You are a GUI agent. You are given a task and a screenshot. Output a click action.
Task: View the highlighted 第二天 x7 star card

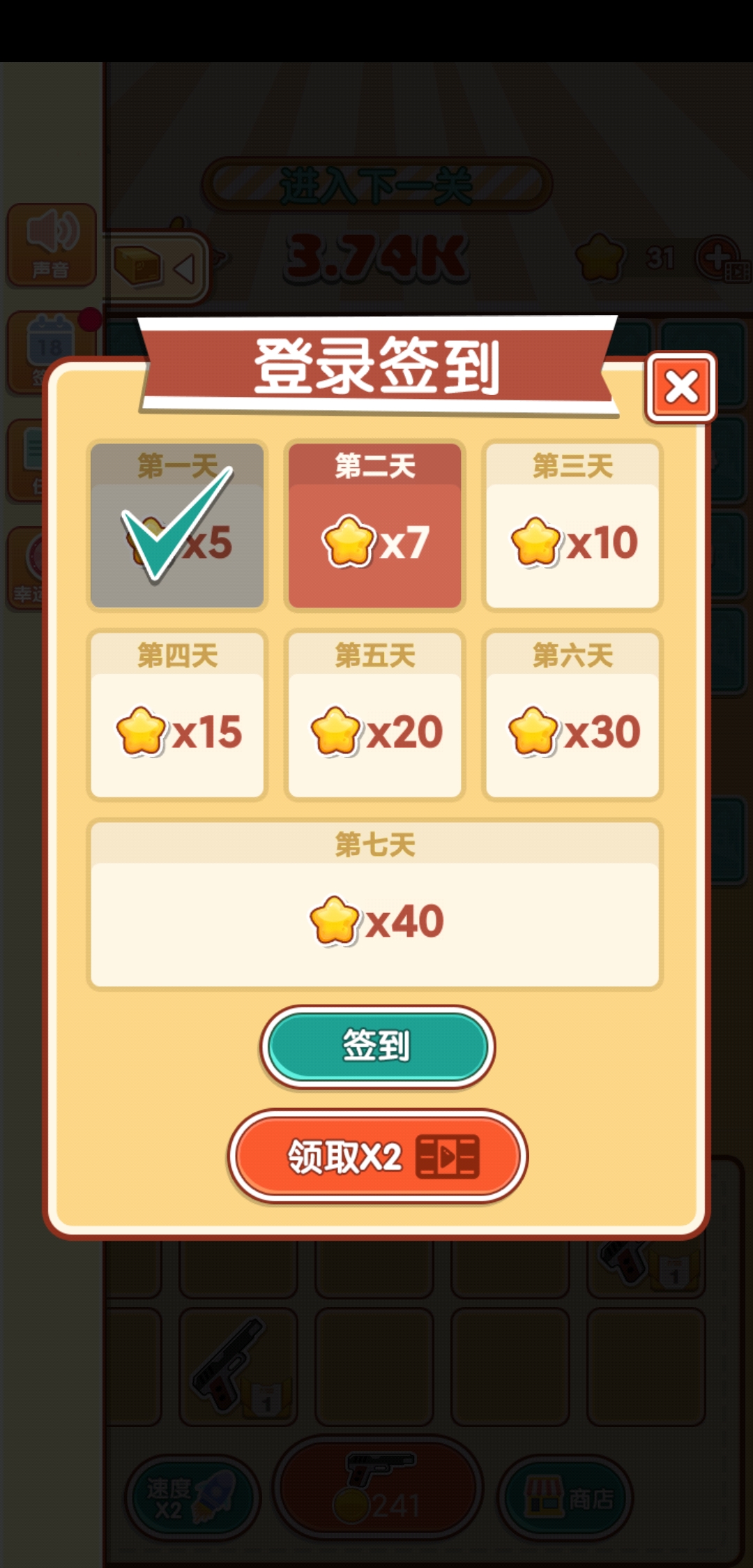point(375,525)
